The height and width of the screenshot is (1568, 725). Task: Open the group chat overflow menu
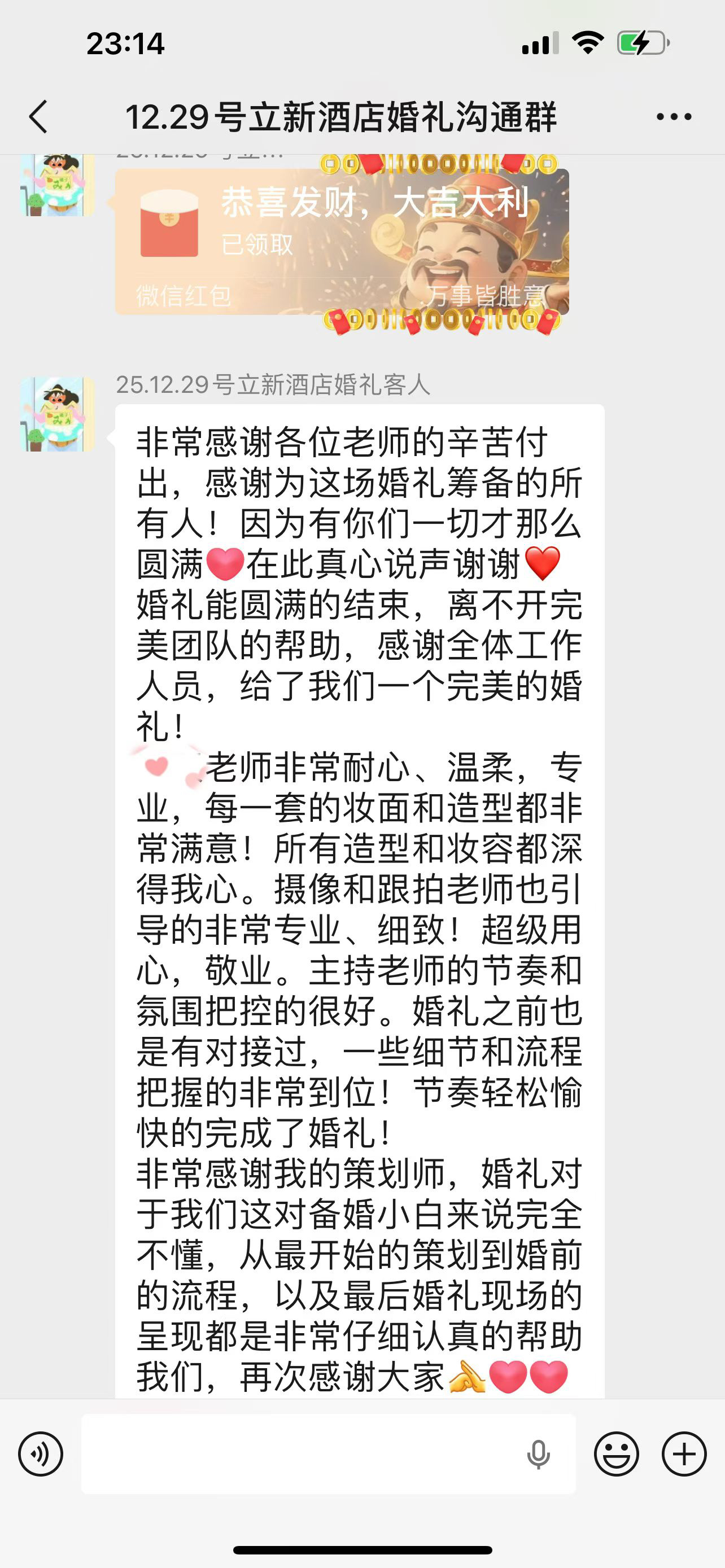point(674,116)
